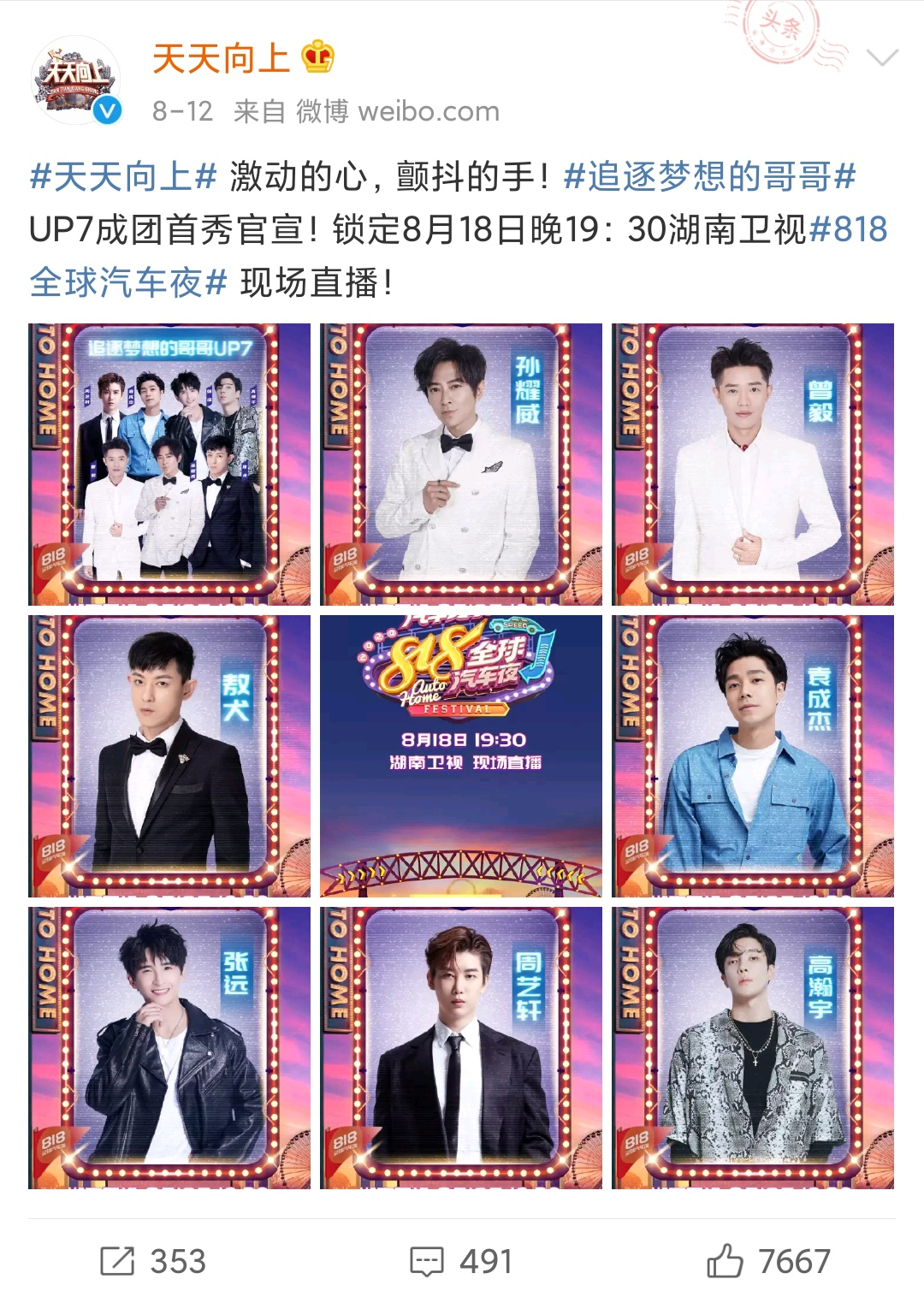Open the 天天向上 account name
924x1297 pixels.
221,59
